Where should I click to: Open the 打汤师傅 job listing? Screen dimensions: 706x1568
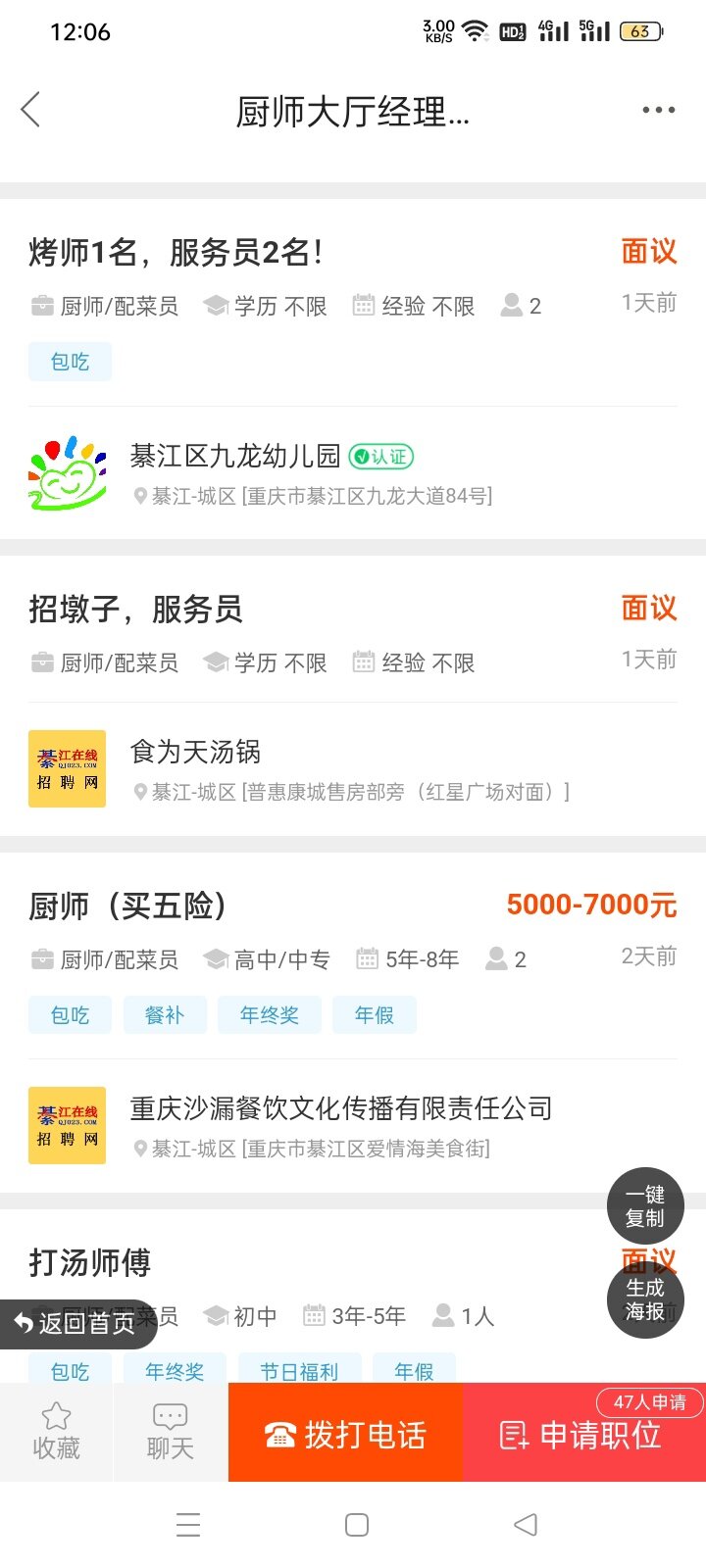[90, 1262]
